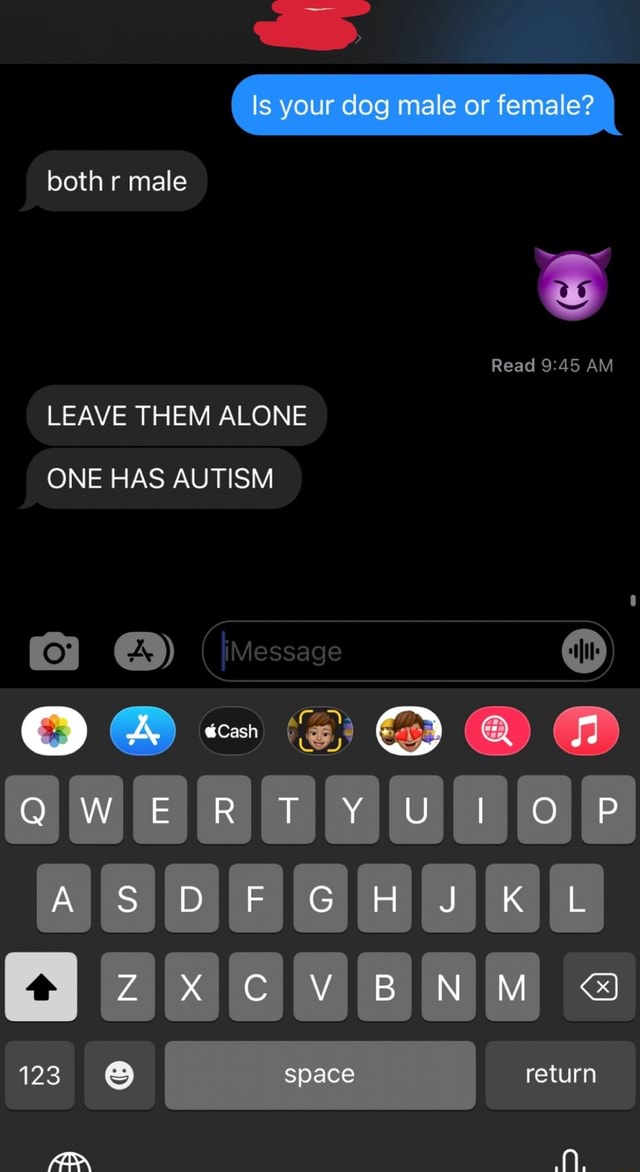This screenshot has height=1172, width=640.
Task: Open Memoji stickers
Action: [x=408, y=731]
